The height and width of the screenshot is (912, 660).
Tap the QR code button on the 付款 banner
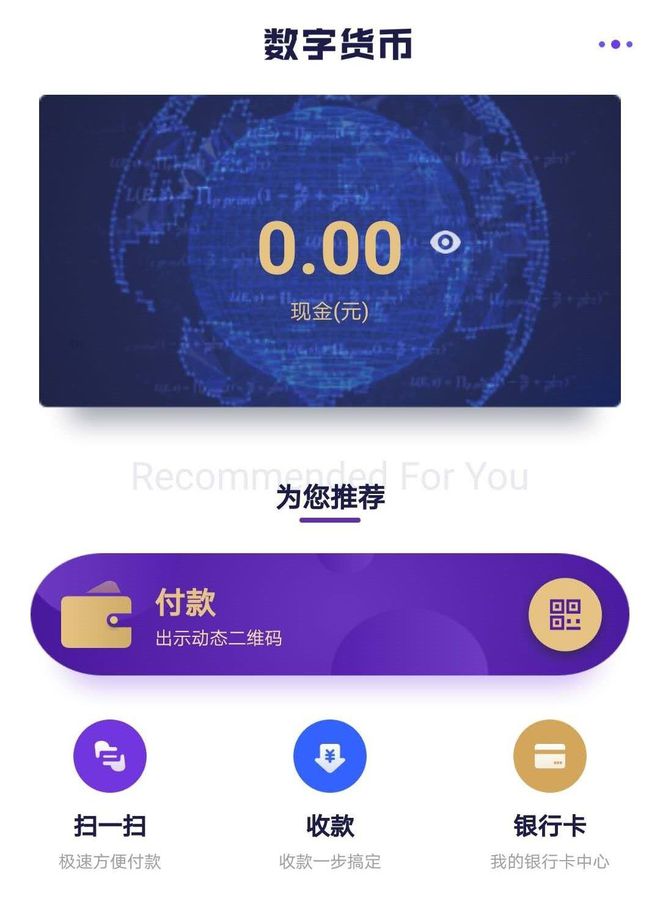click(x=565, y=614)
